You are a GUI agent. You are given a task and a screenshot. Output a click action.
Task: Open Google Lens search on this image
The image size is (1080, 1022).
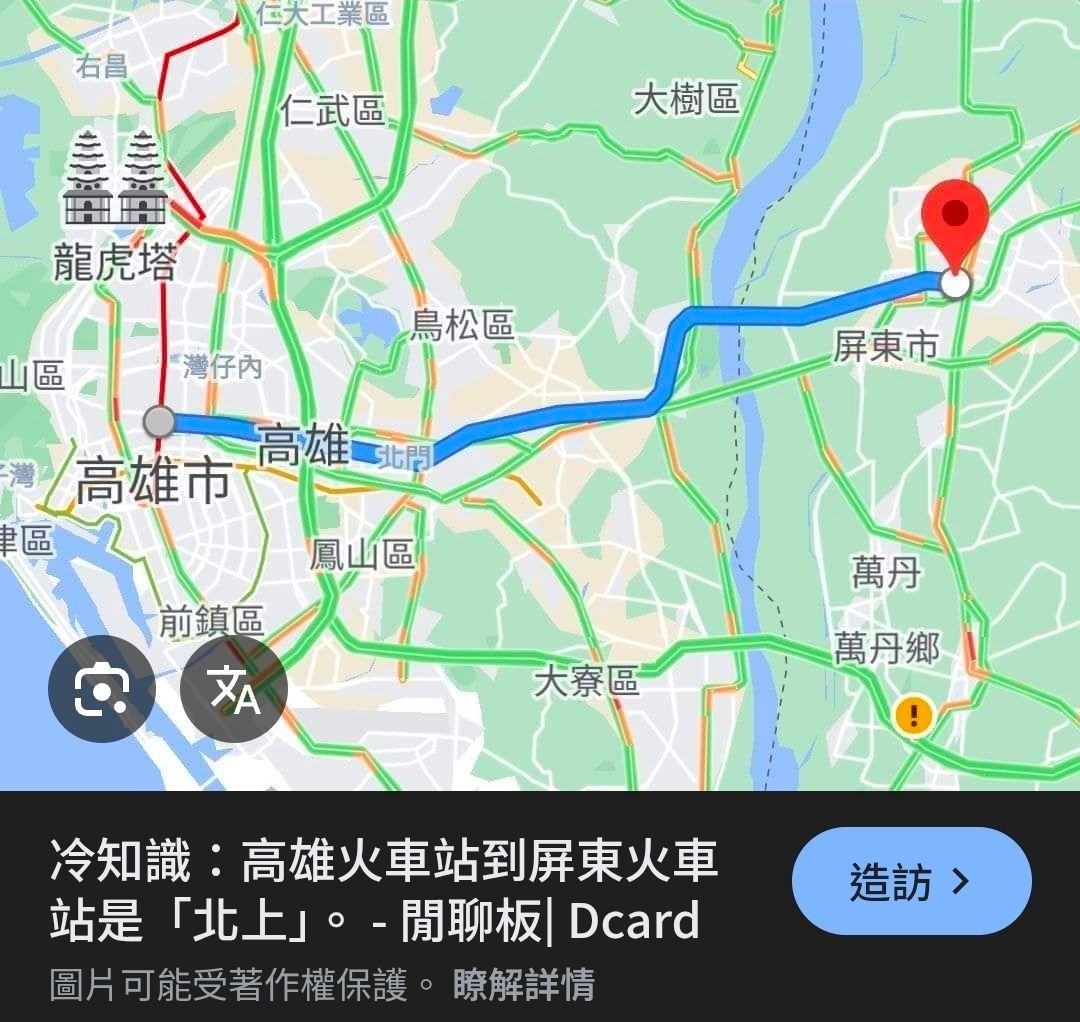[x=101, y=689]
